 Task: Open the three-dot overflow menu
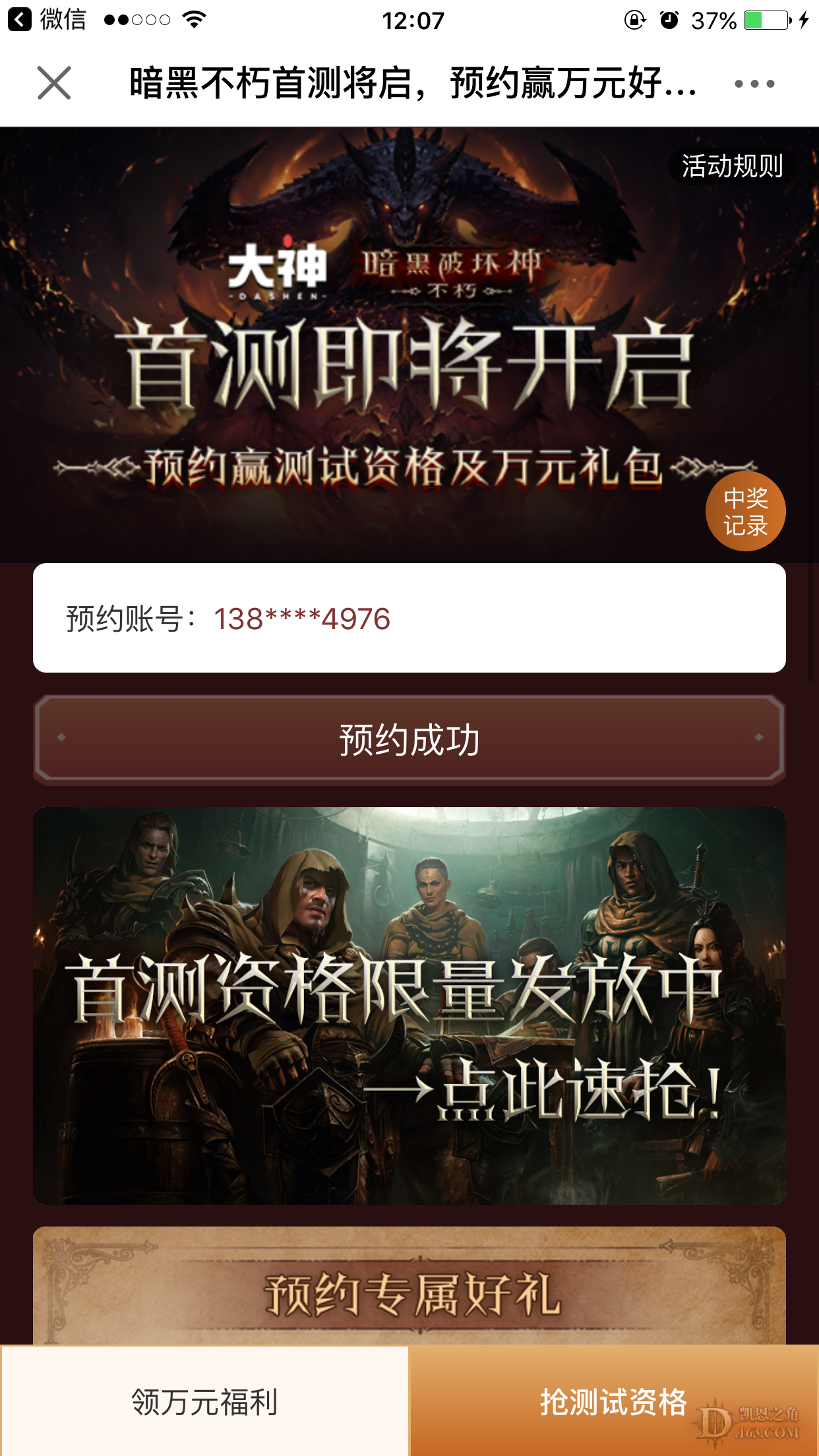tap(754, 84)
